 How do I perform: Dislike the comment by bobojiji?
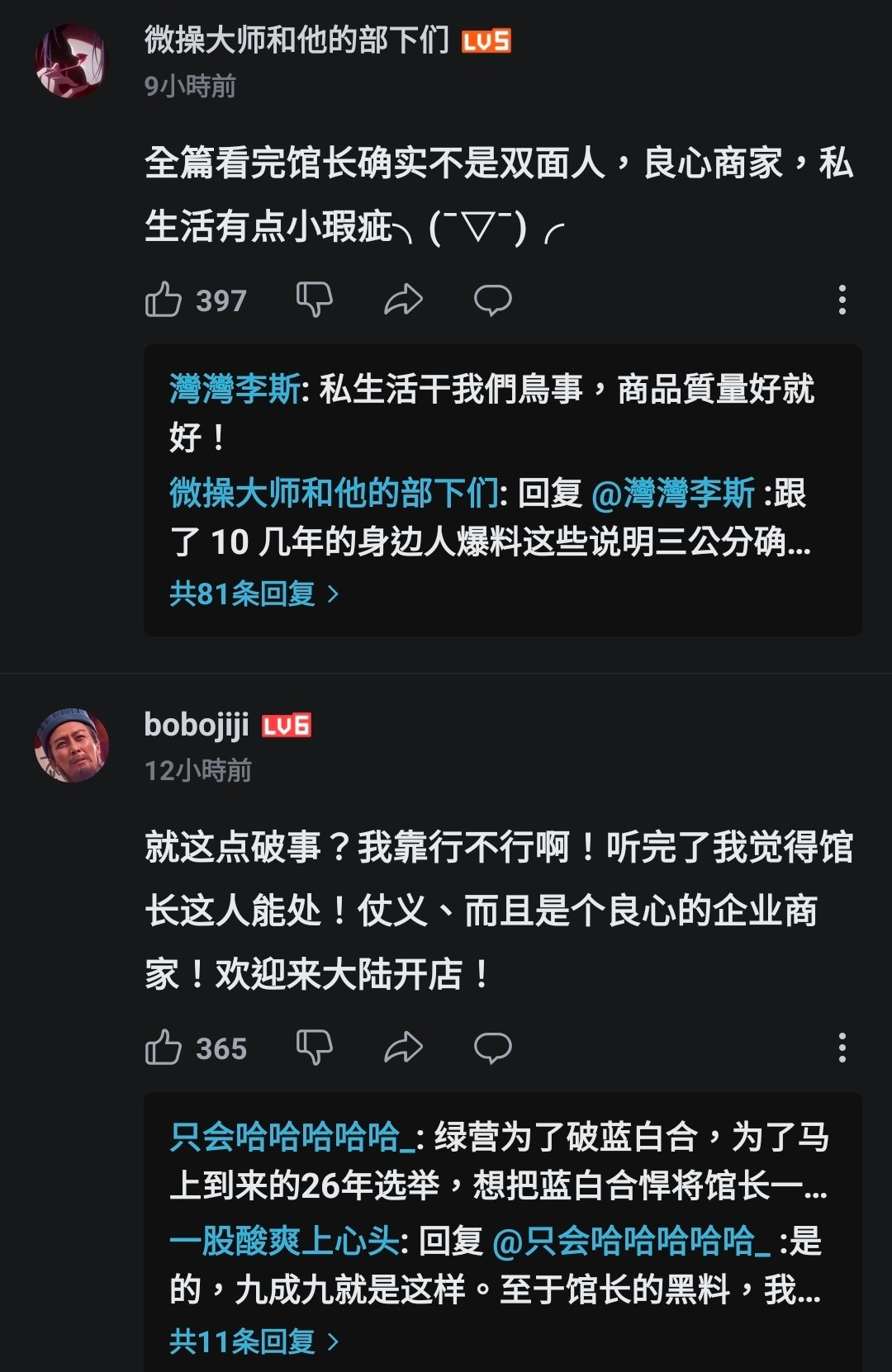tap(314, 1048)
